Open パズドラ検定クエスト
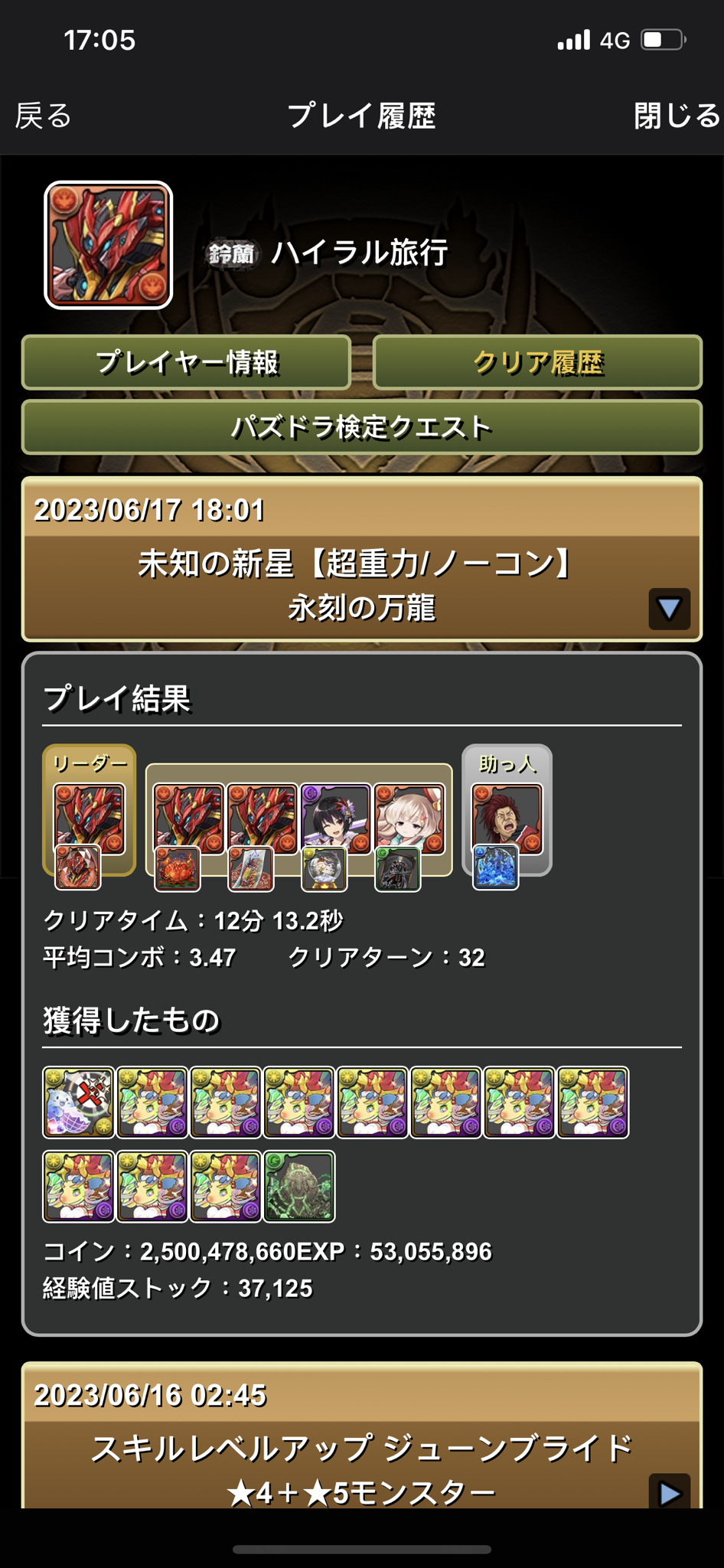 click(361, 427)
